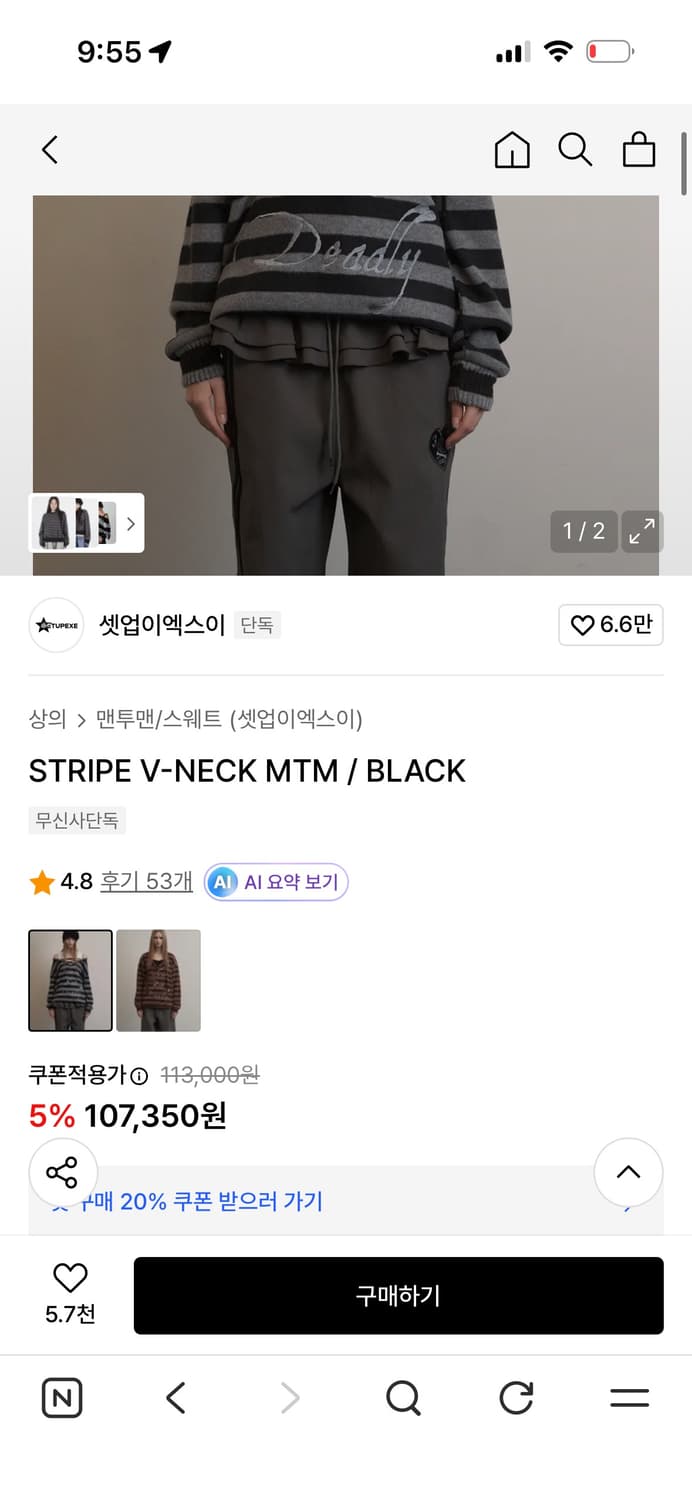Jump back to top of page
The width and height of the screenshot is (692, 1500).
pos(628,1172)
